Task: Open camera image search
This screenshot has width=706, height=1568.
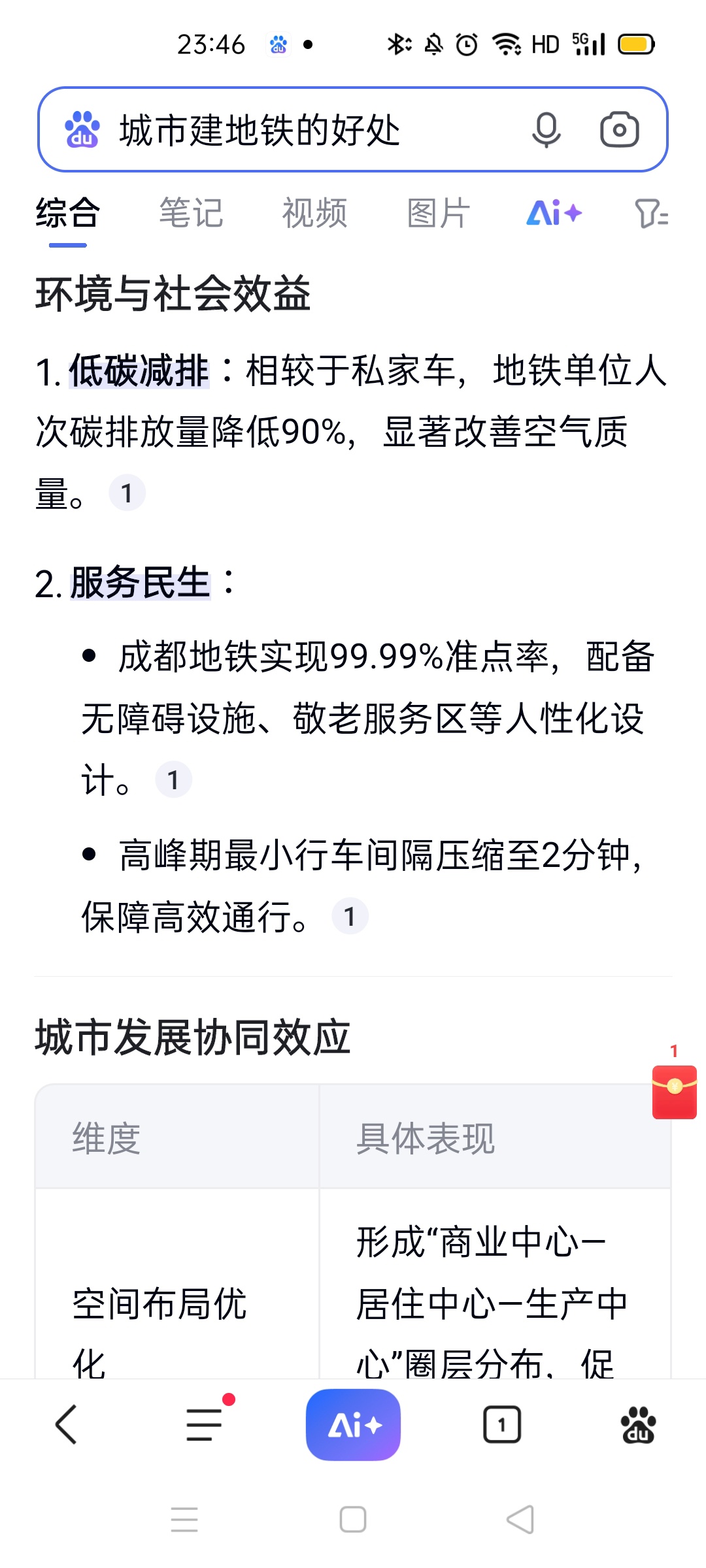Action: 619,129
